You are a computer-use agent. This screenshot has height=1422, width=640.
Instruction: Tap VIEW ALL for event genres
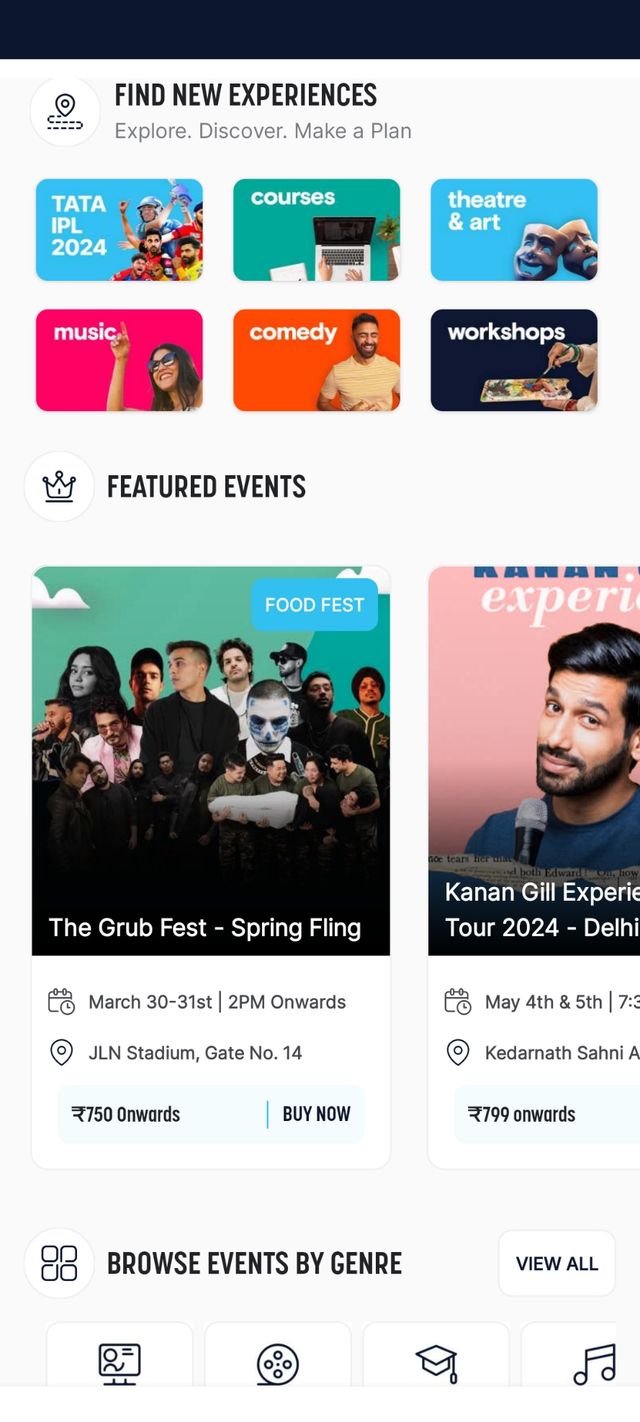click(x=556, y=1263)
